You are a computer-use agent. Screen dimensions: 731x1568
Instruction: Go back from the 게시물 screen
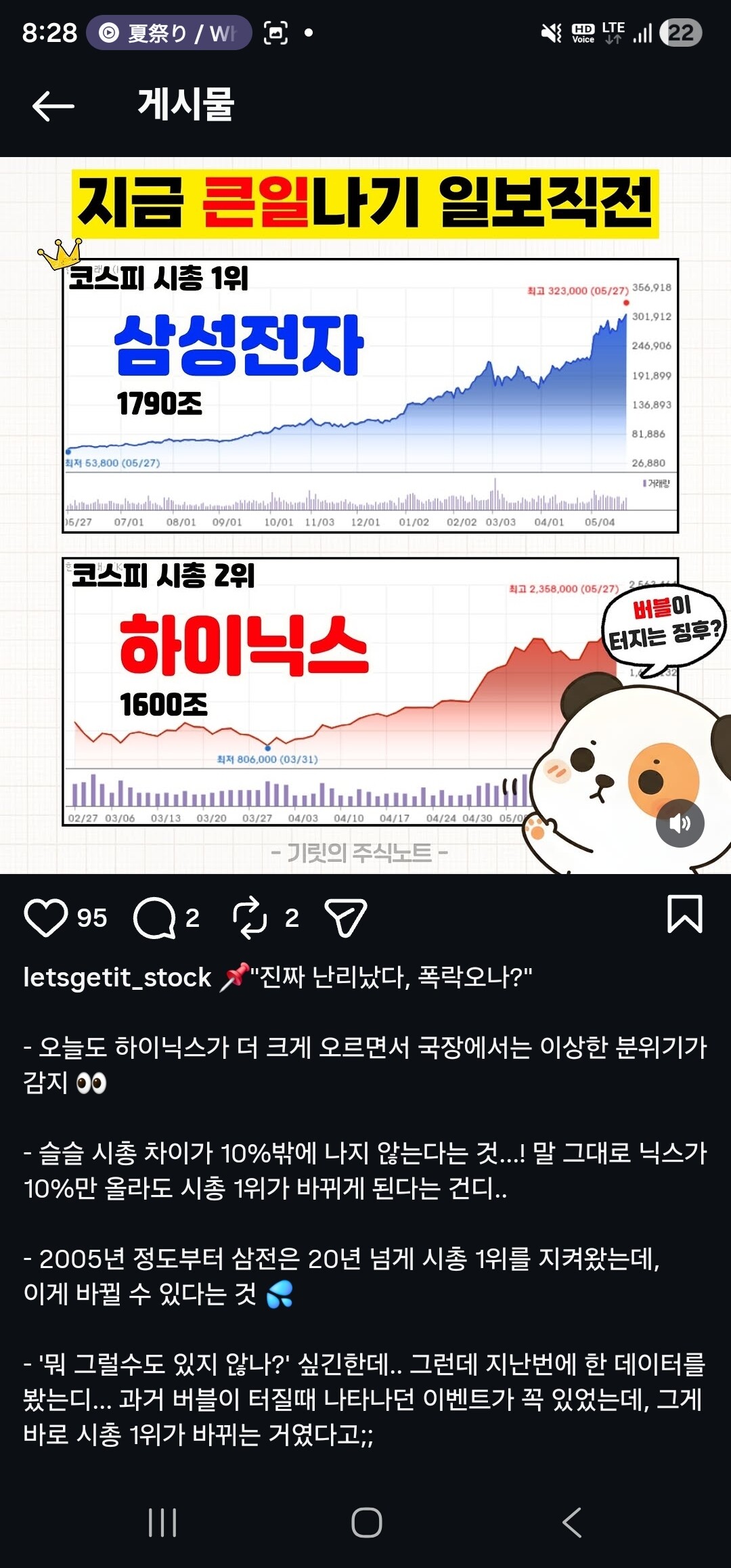[x=53, y=106]
